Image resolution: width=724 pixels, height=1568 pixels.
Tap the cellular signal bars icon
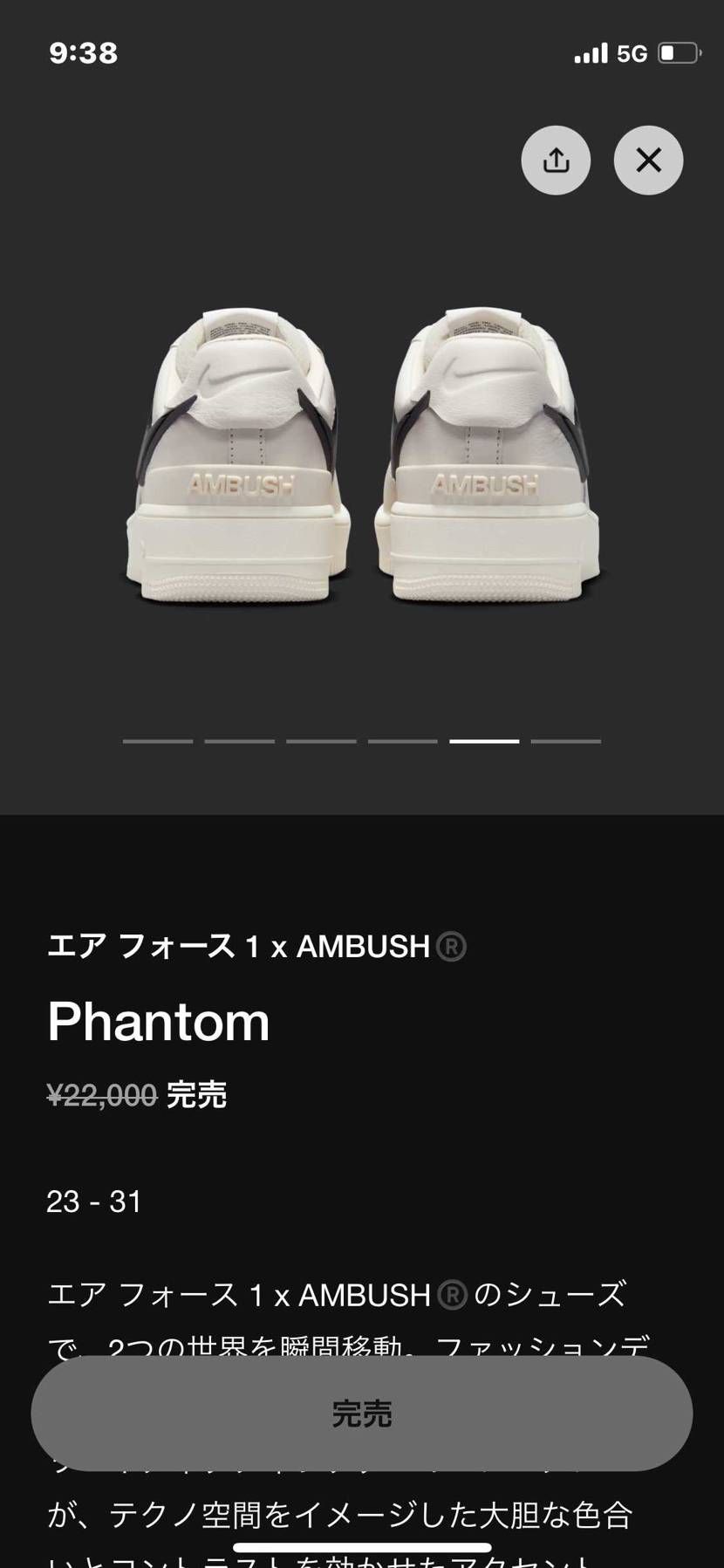coord(591,52)
